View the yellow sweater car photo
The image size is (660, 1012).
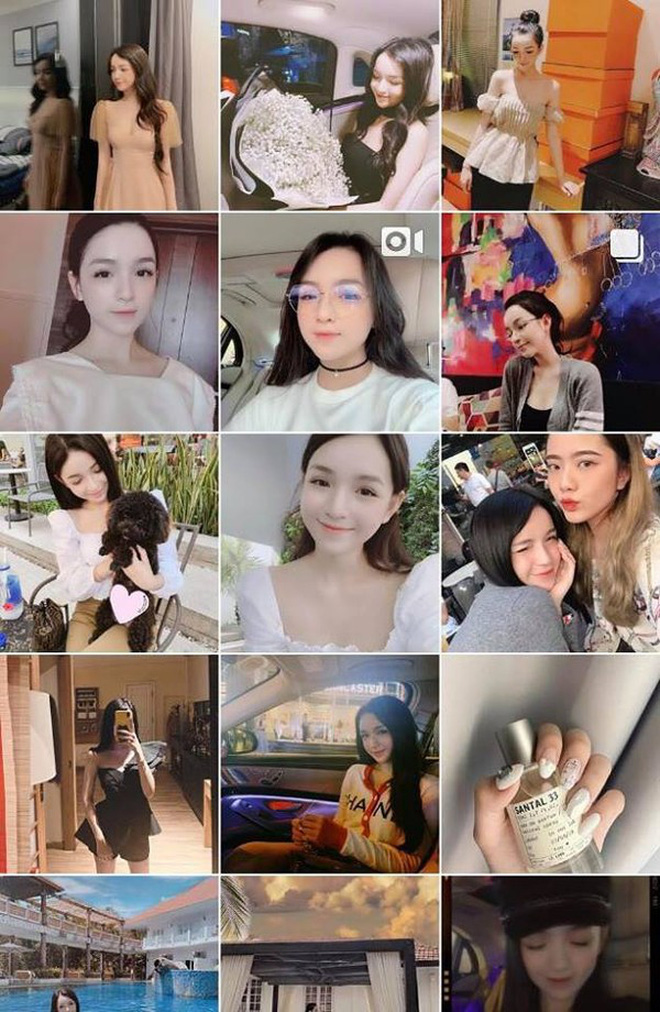click(329, 764)
